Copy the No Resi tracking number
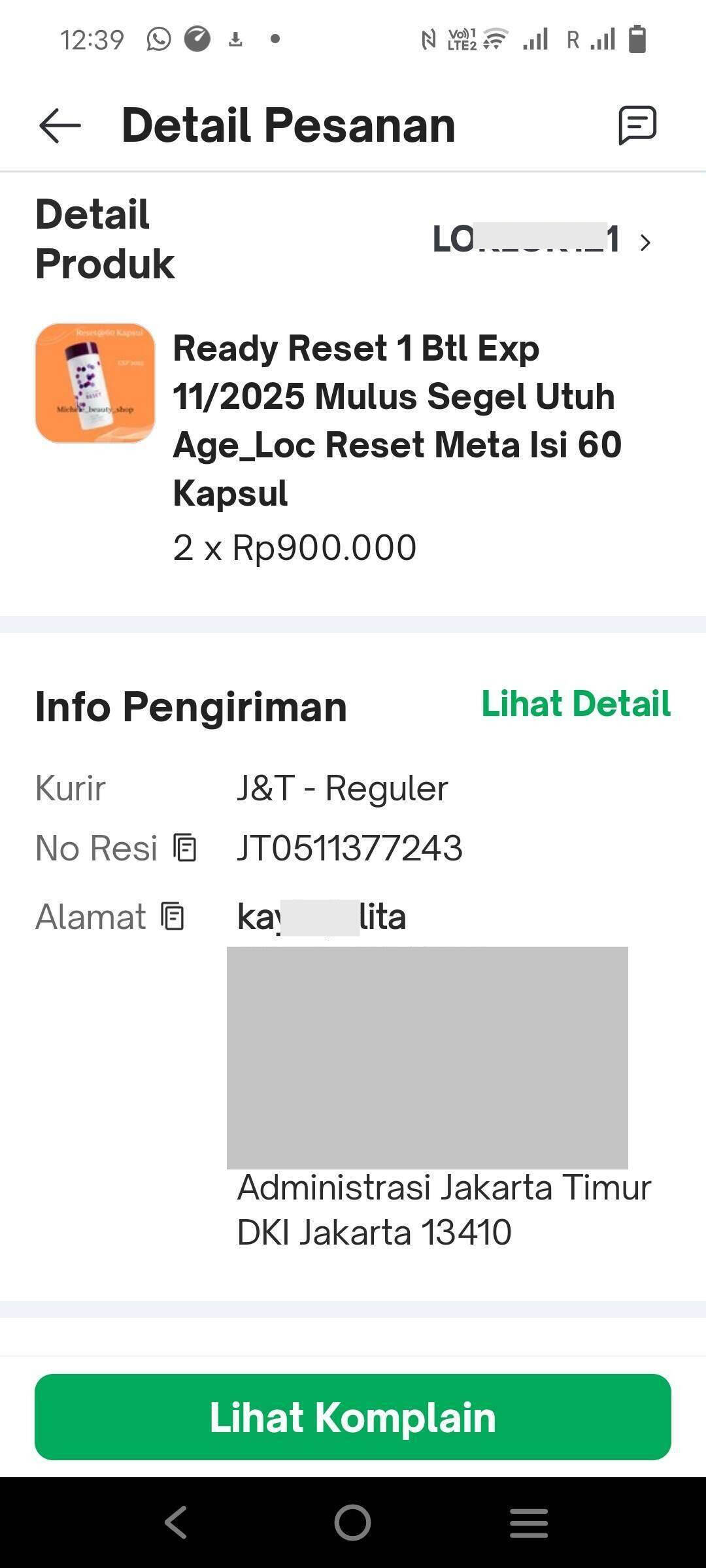706x1568 pixels. [185, 848]
